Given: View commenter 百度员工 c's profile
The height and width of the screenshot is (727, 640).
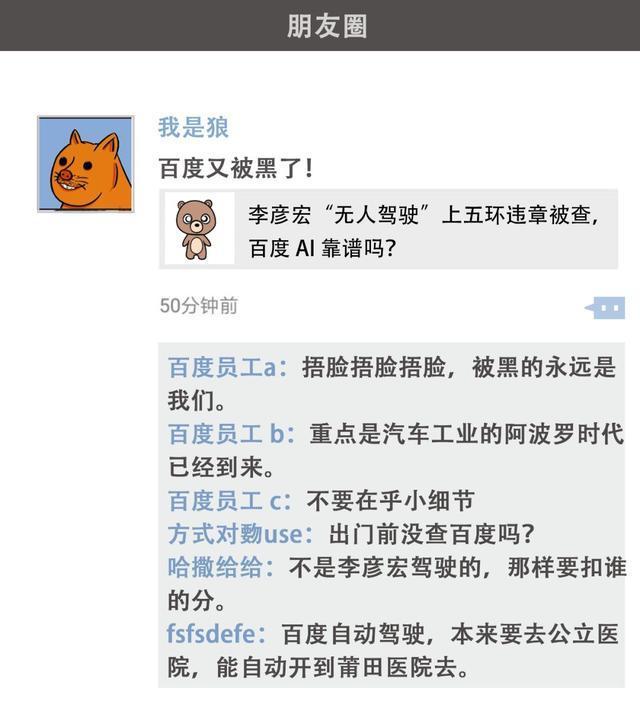Looking at the screenshot, I should pos(226,501).
